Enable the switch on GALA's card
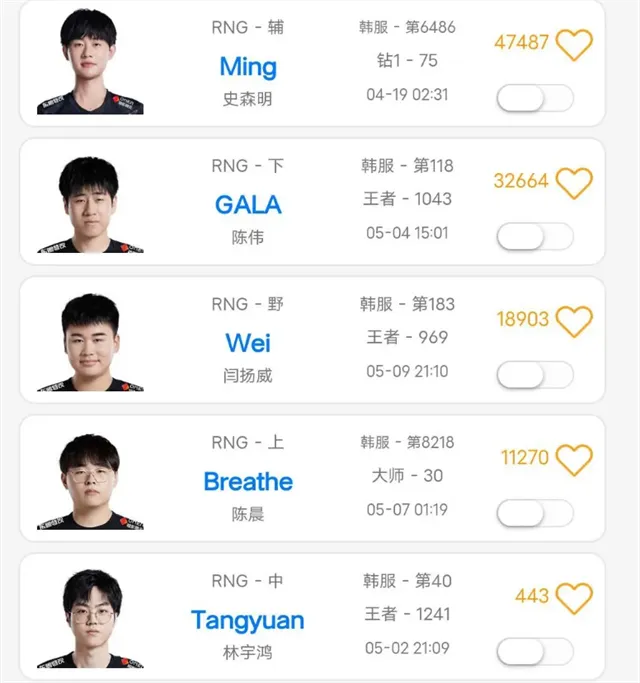The width and height of the screenshot is (640, 683). point(534,236)
